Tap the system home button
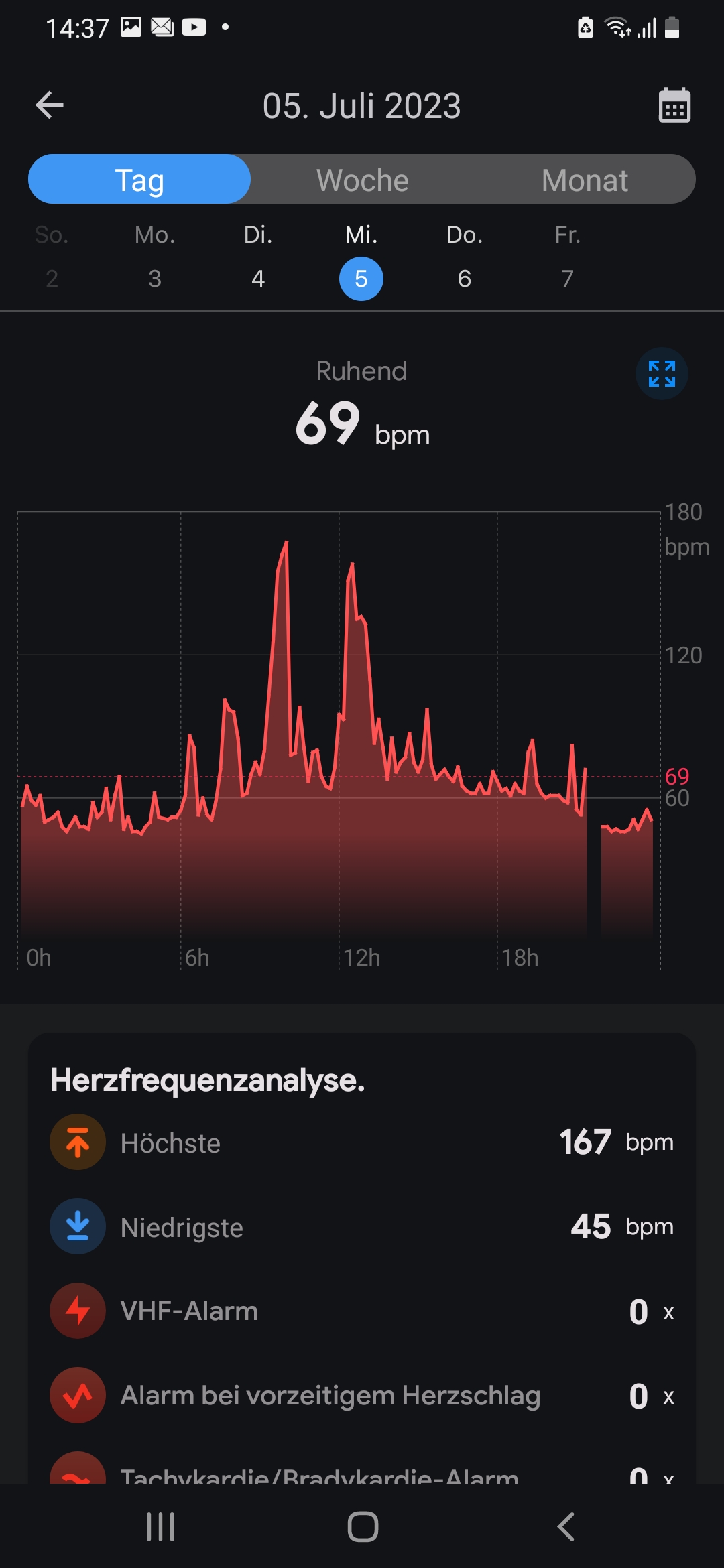 click(363, 1527)
